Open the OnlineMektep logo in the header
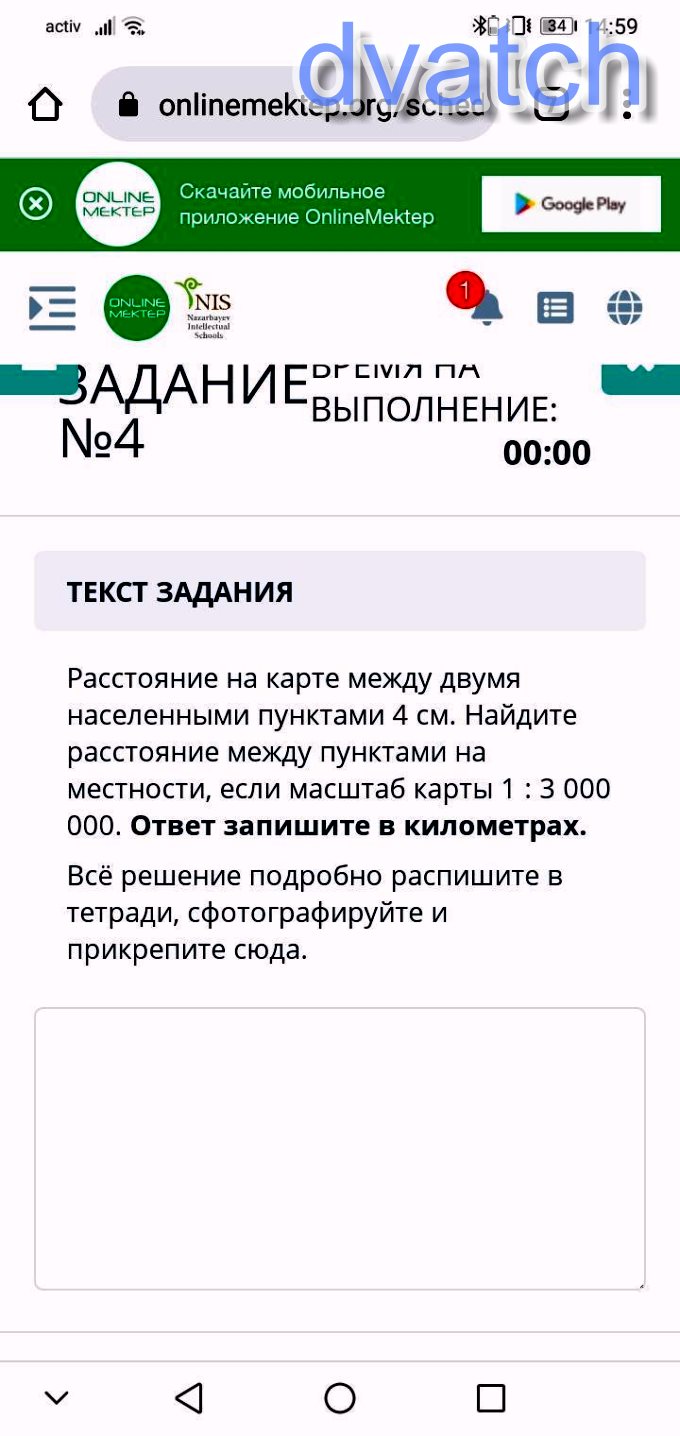 137,308
